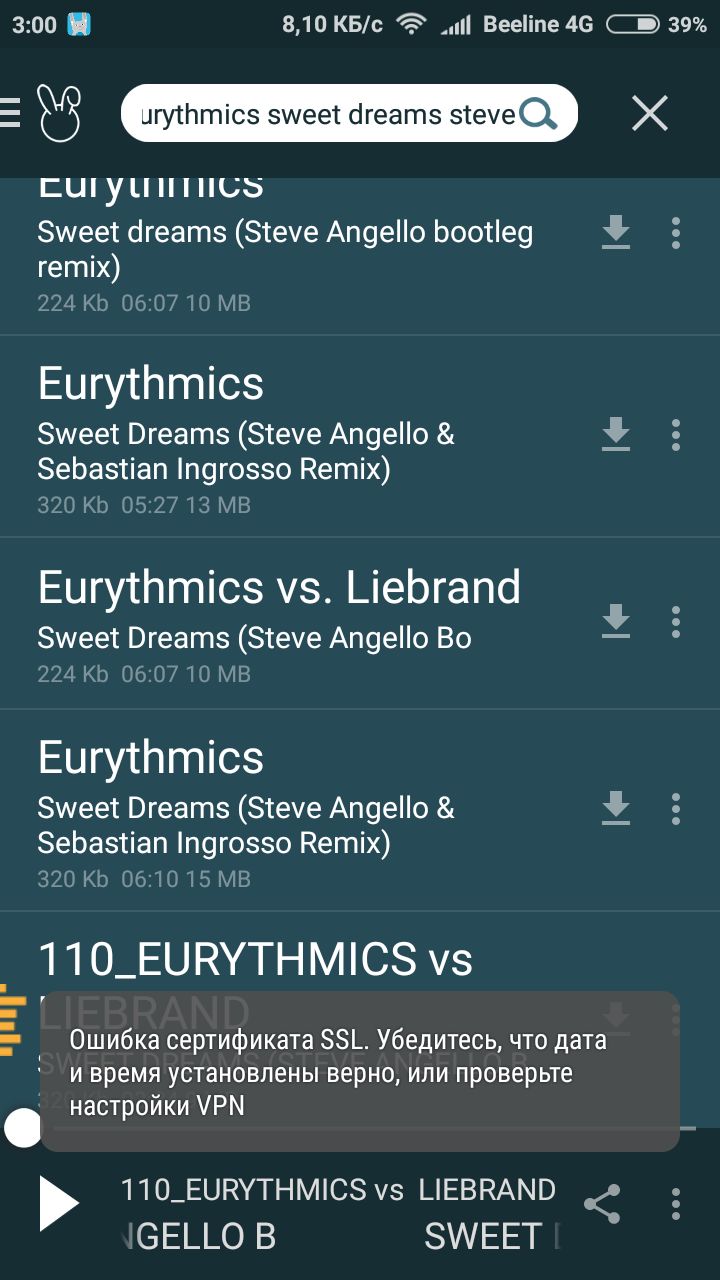The image size is (720, 1280).
Task: Tap the search field with eurythmics query
Action: (330, 114)
